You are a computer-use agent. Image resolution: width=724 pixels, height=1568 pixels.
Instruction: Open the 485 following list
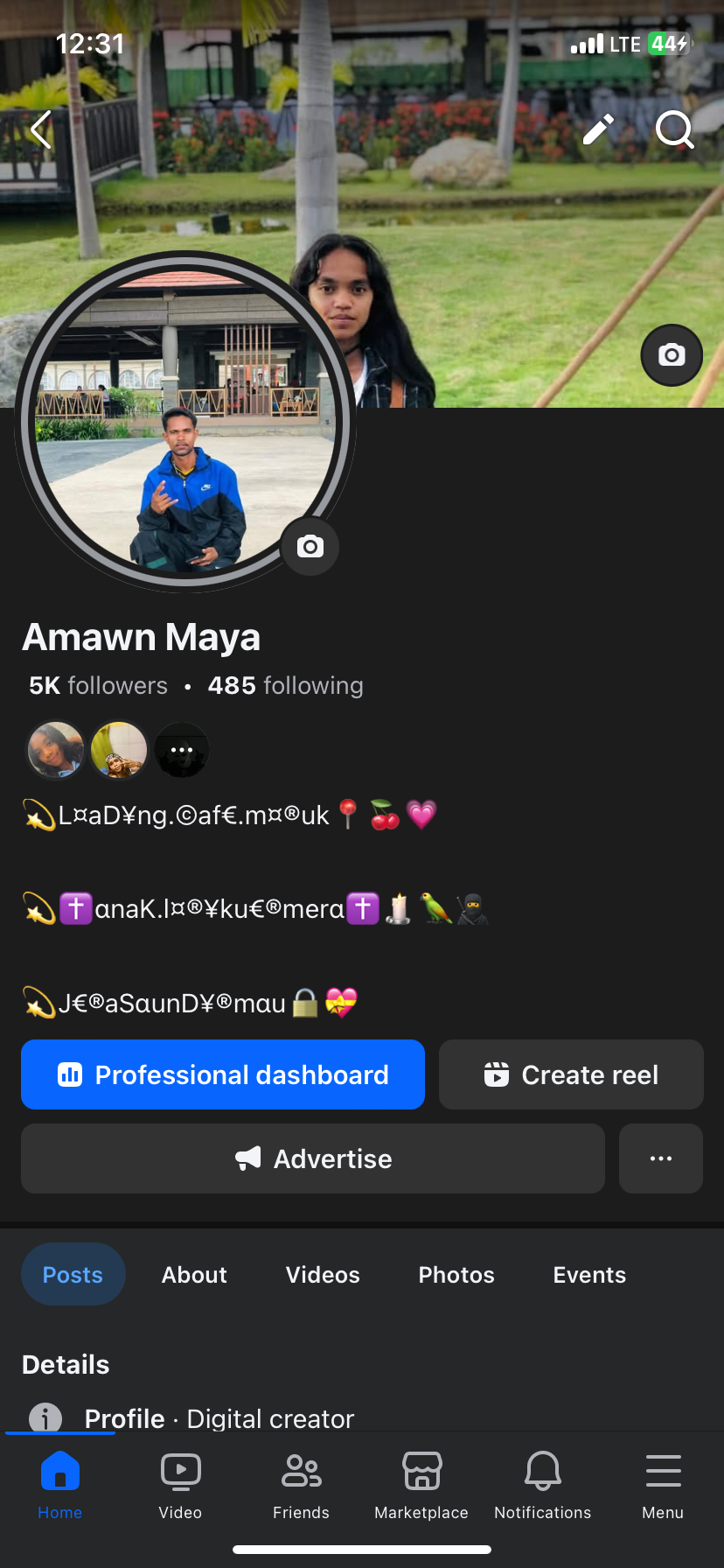285,685
